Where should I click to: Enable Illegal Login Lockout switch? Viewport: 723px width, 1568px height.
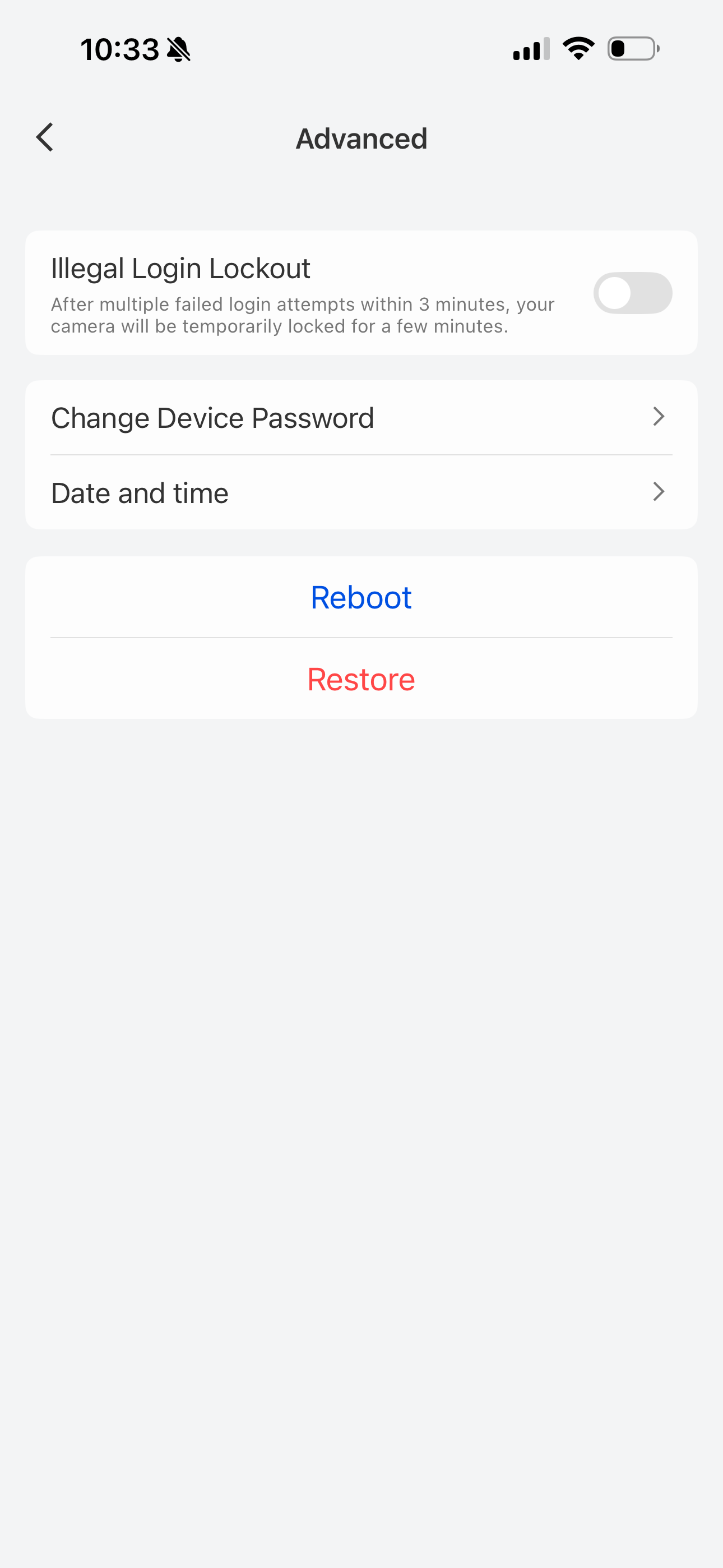click(632, 293)
